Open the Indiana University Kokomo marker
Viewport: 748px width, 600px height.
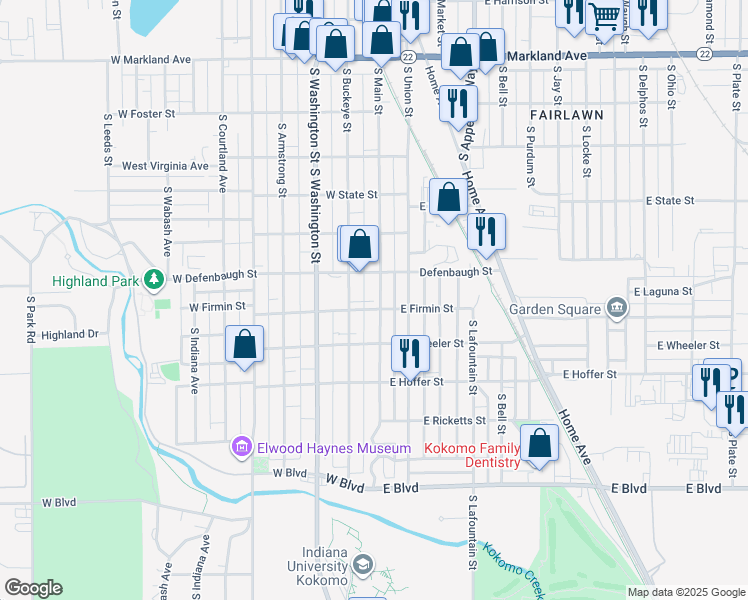[364, 567]
